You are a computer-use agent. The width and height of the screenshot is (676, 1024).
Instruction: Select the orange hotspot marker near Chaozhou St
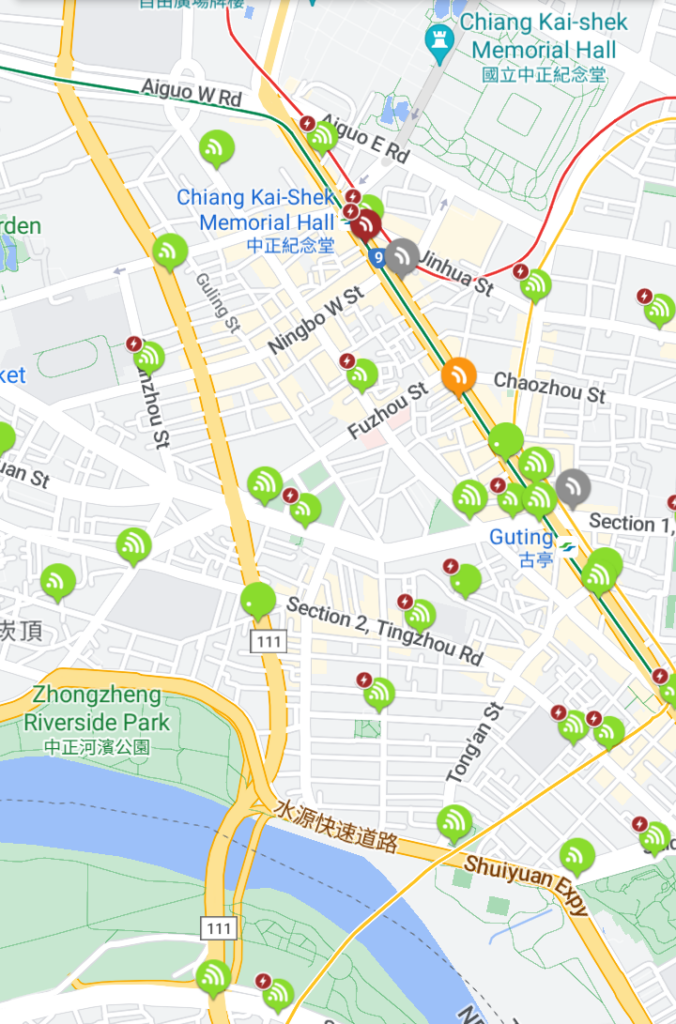point(459,375)
